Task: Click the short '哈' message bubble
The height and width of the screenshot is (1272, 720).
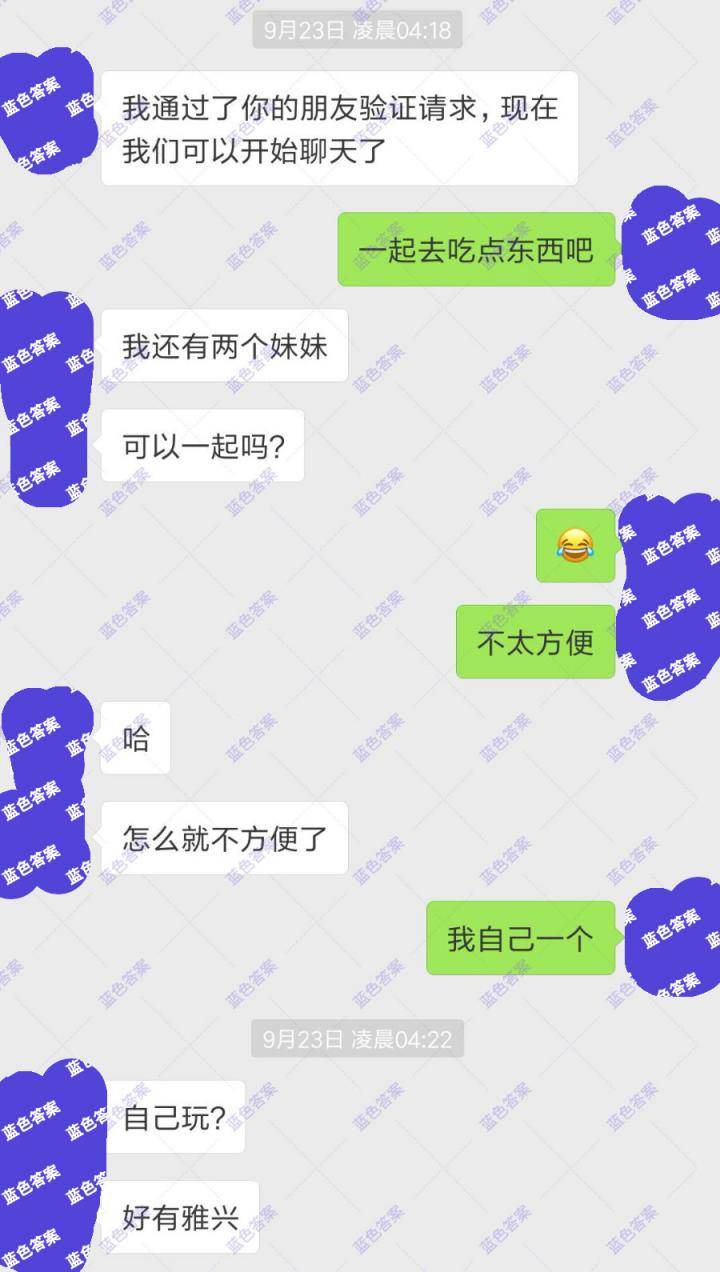Action: coord(135,737)
